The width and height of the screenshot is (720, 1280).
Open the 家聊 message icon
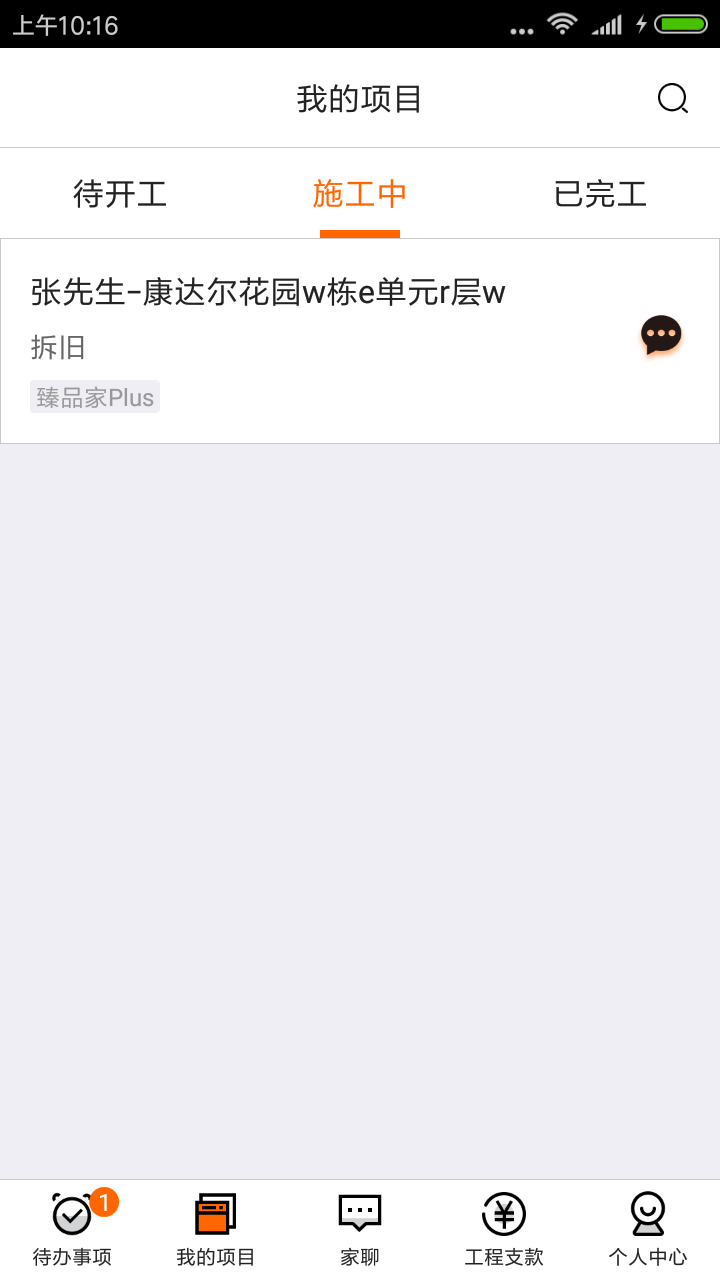(357, 1213)
